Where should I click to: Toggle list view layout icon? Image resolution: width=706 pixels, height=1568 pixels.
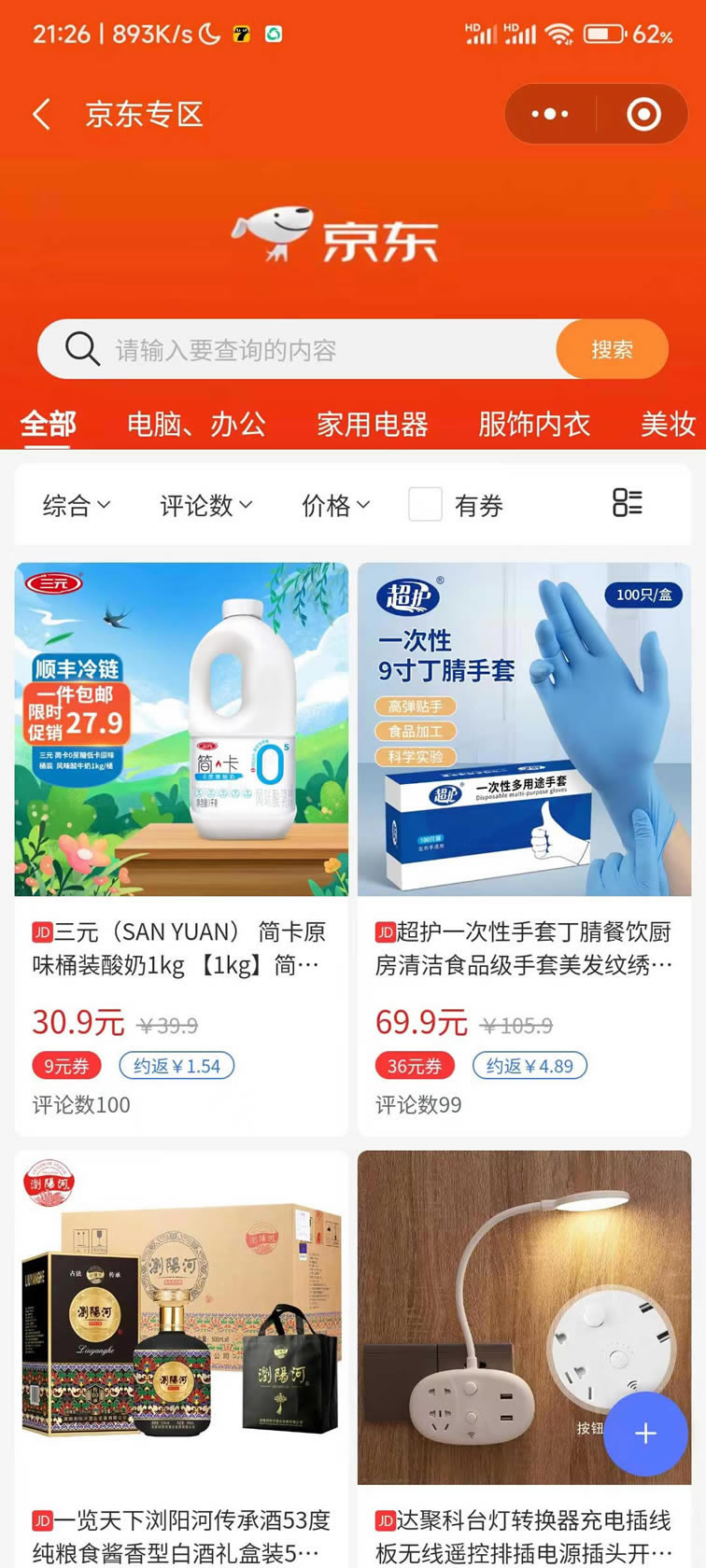coord(627,503)
